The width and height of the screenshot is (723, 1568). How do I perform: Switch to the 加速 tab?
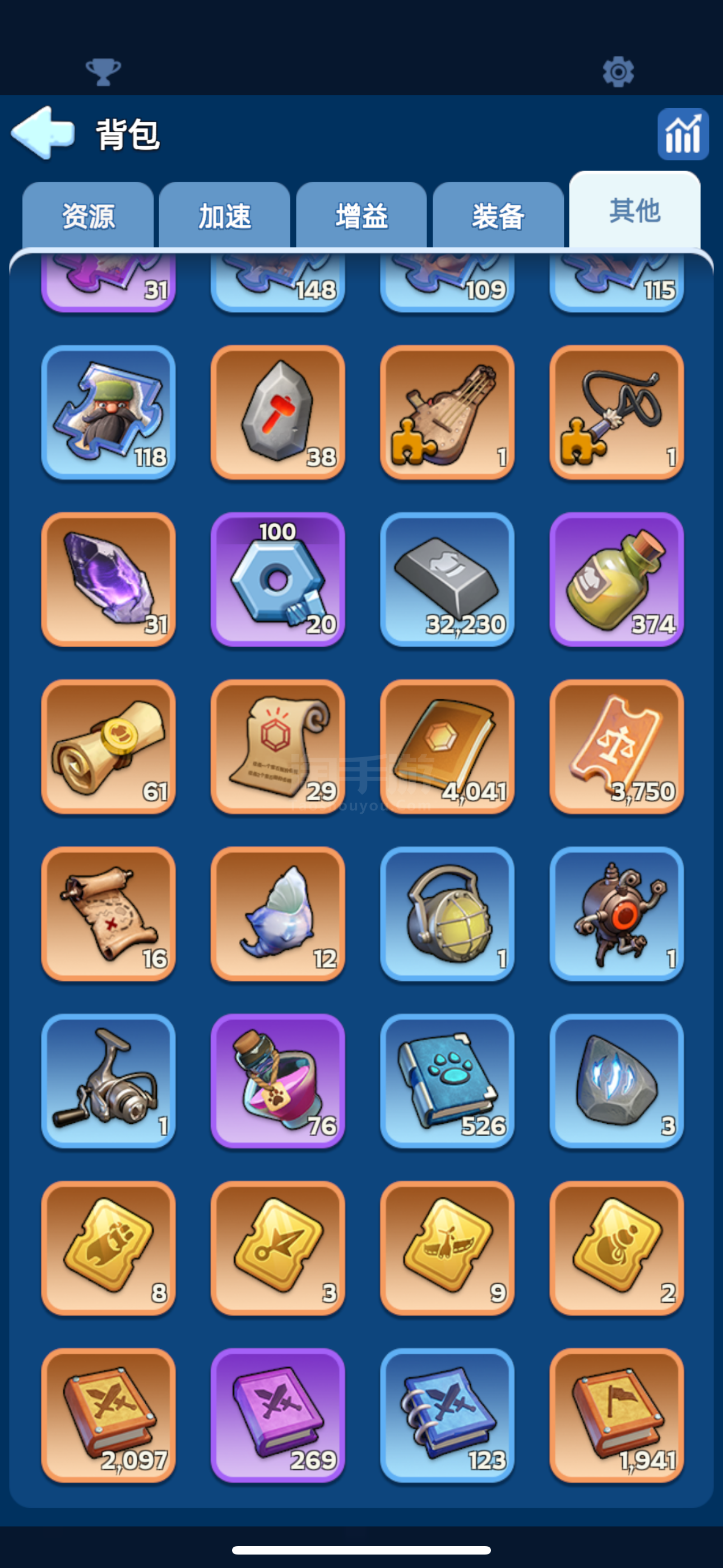coord(225,216)
